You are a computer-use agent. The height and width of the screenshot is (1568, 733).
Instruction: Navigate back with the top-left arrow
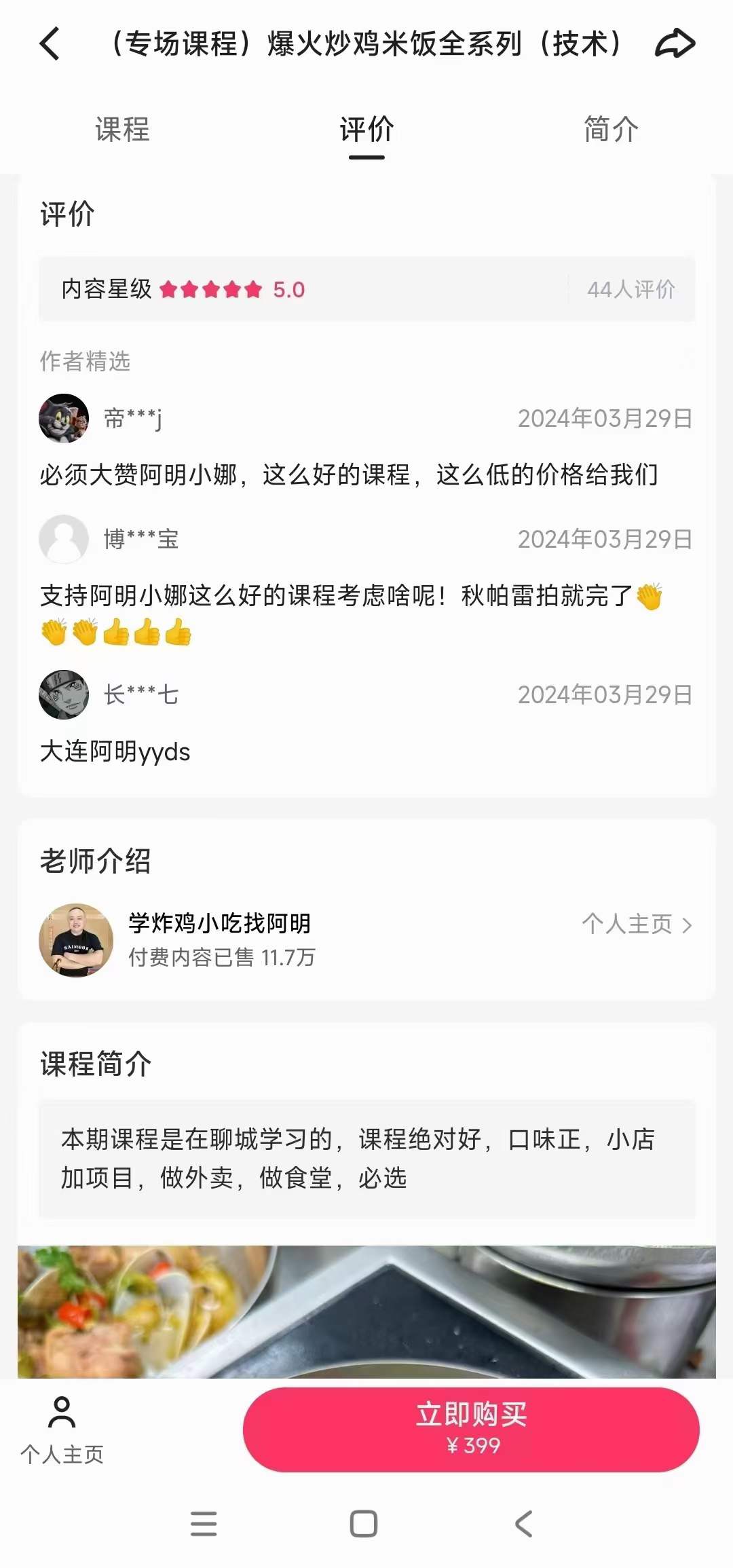pos(48,43)
